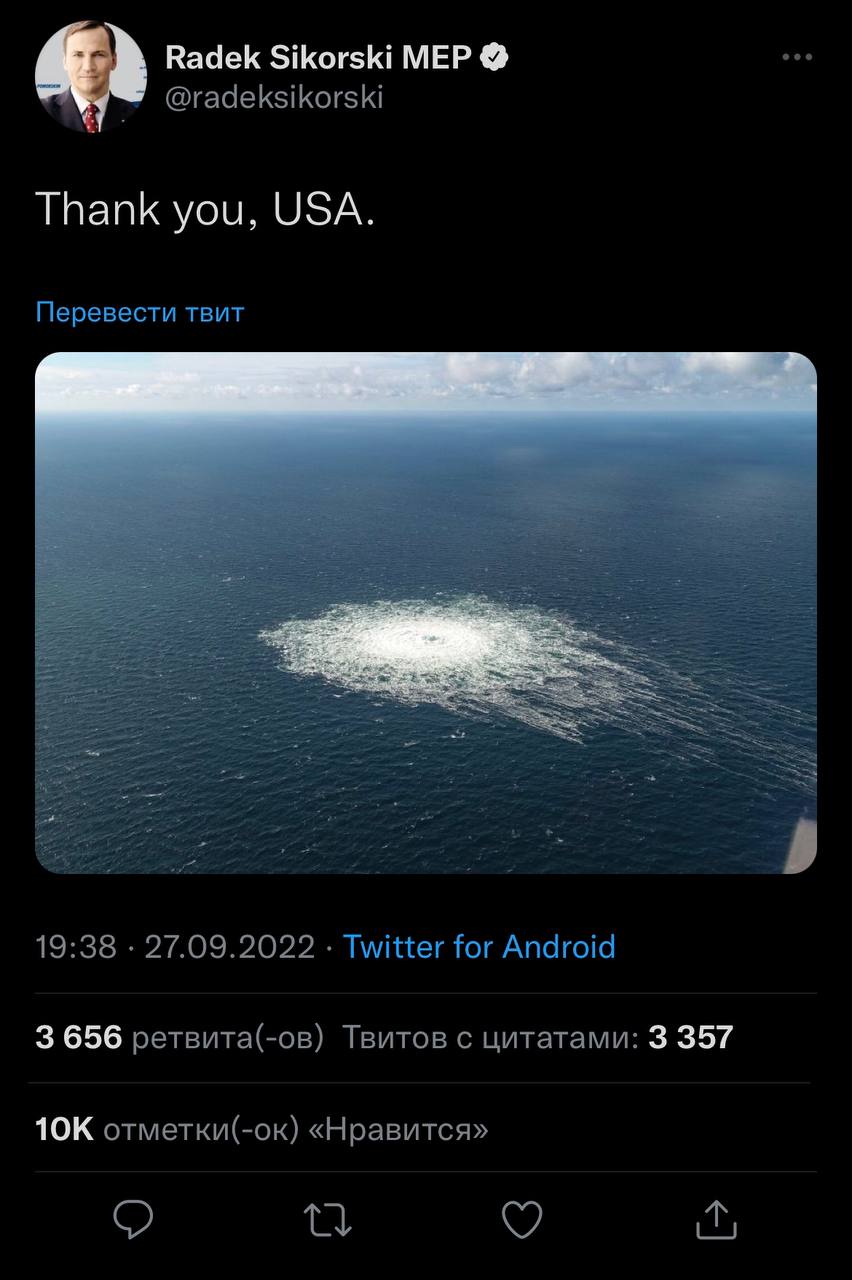Open the tweet's three-dot overflow menu

pyautogui.click(x=796, y=58)
